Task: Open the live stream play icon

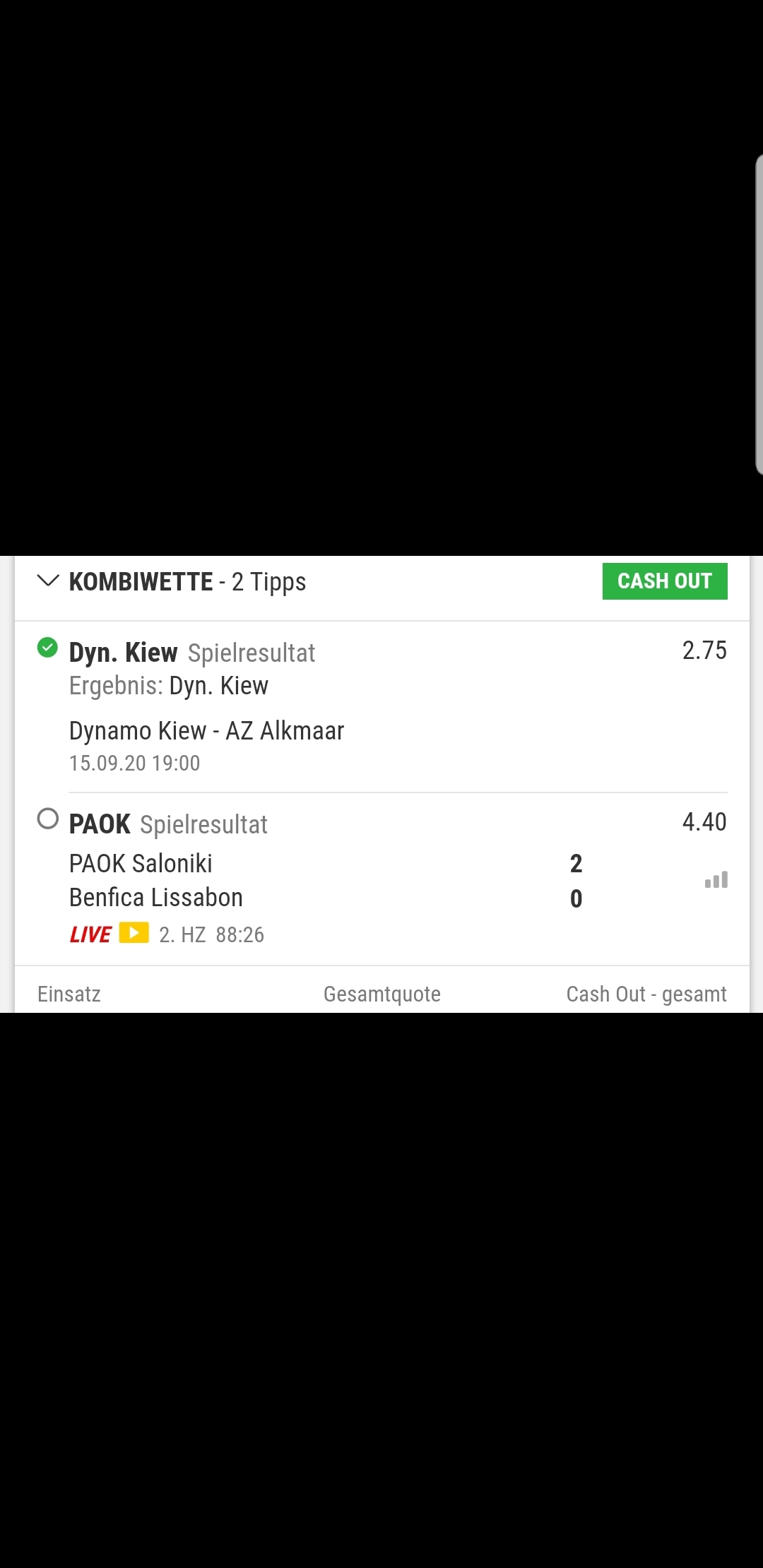Action: (134, 933)
